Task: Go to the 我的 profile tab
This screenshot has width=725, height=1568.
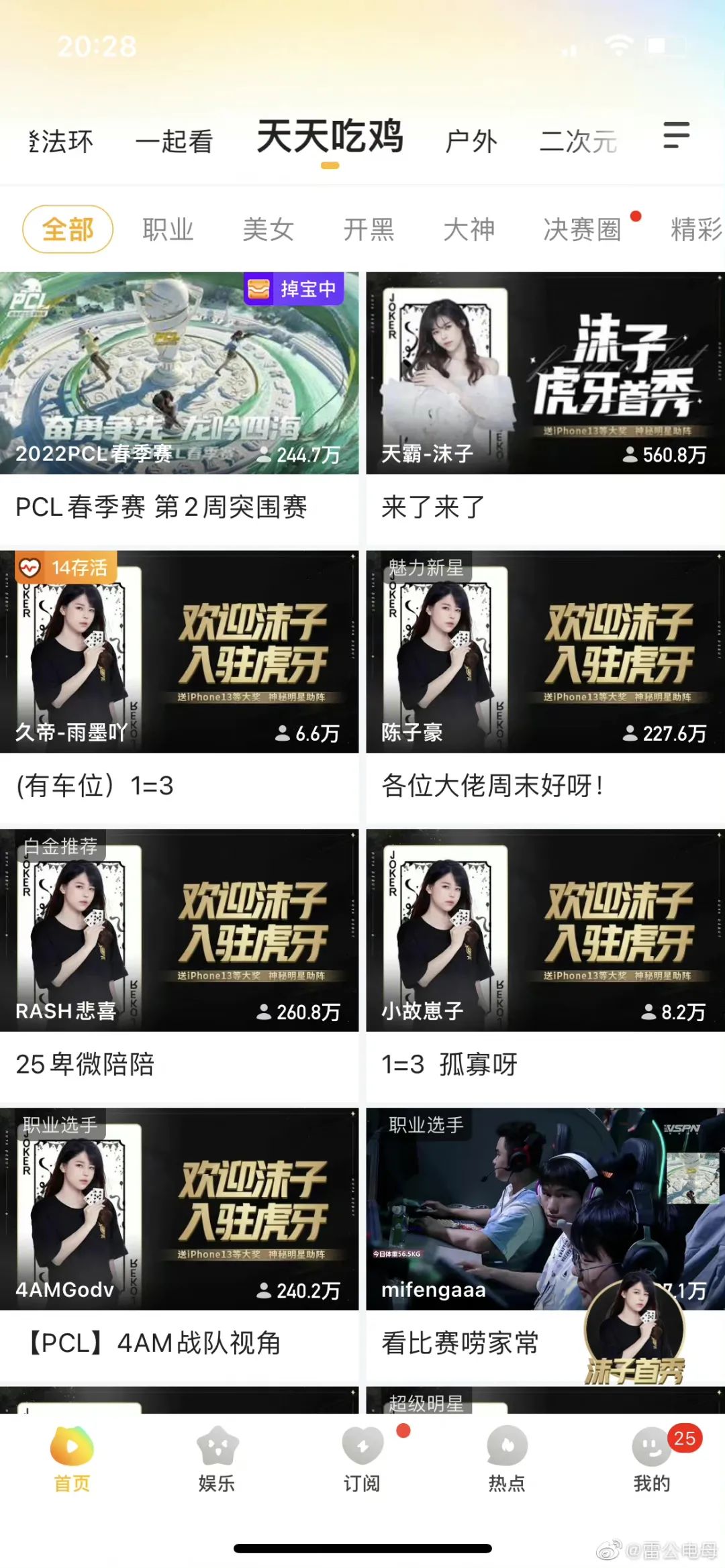Action: pos(652,1459)
